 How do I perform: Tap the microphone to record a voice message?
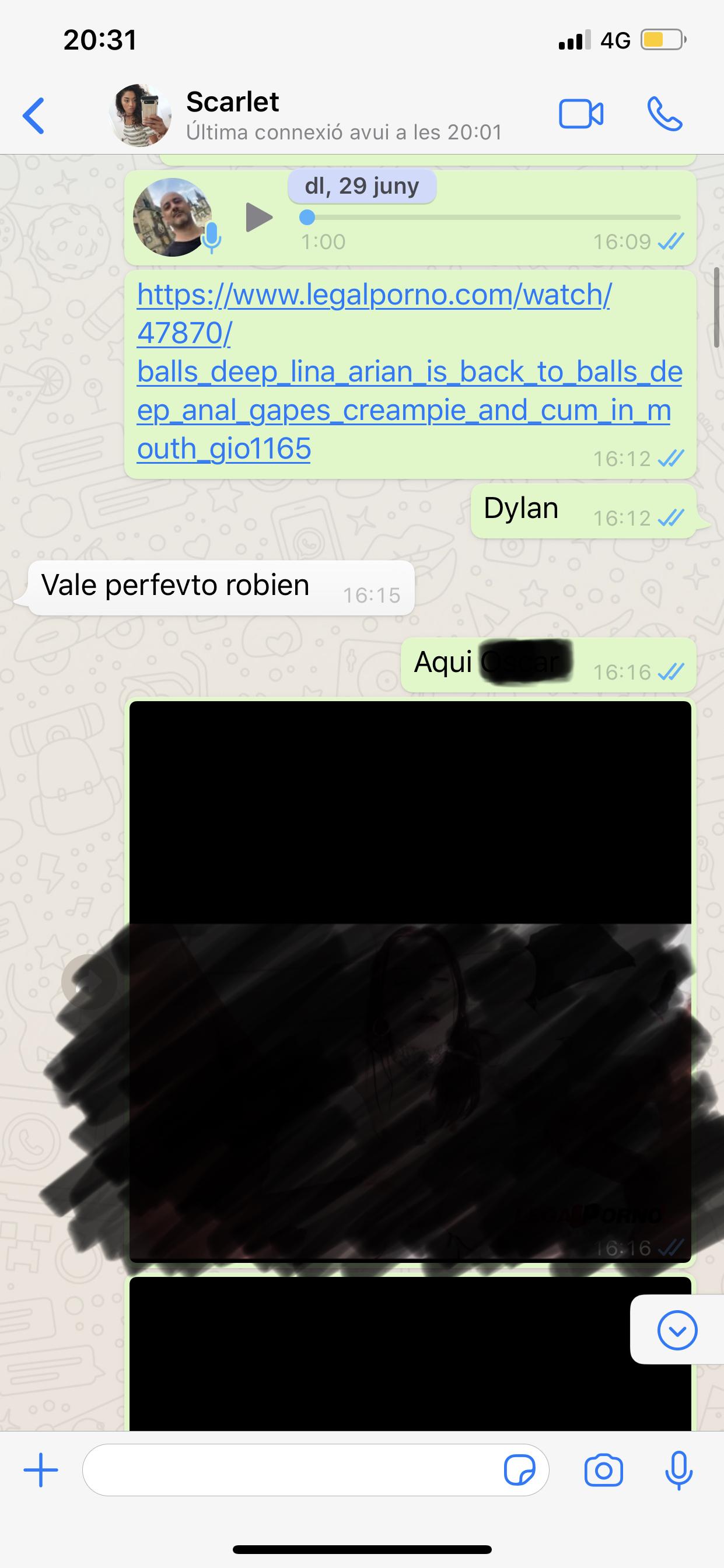coord(678,1470)
